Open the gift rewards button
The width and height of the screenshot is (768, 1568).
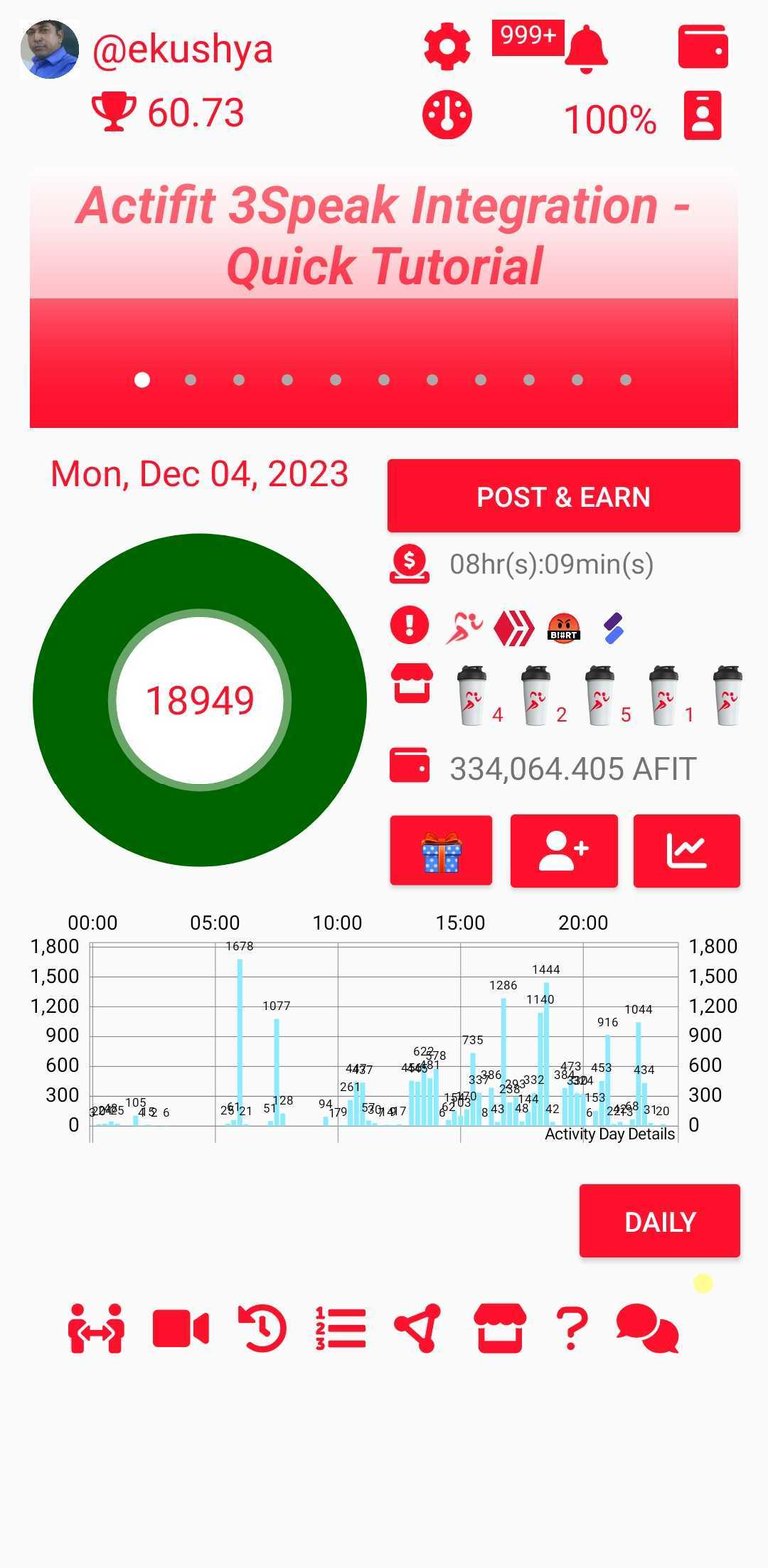click(441, 851)
